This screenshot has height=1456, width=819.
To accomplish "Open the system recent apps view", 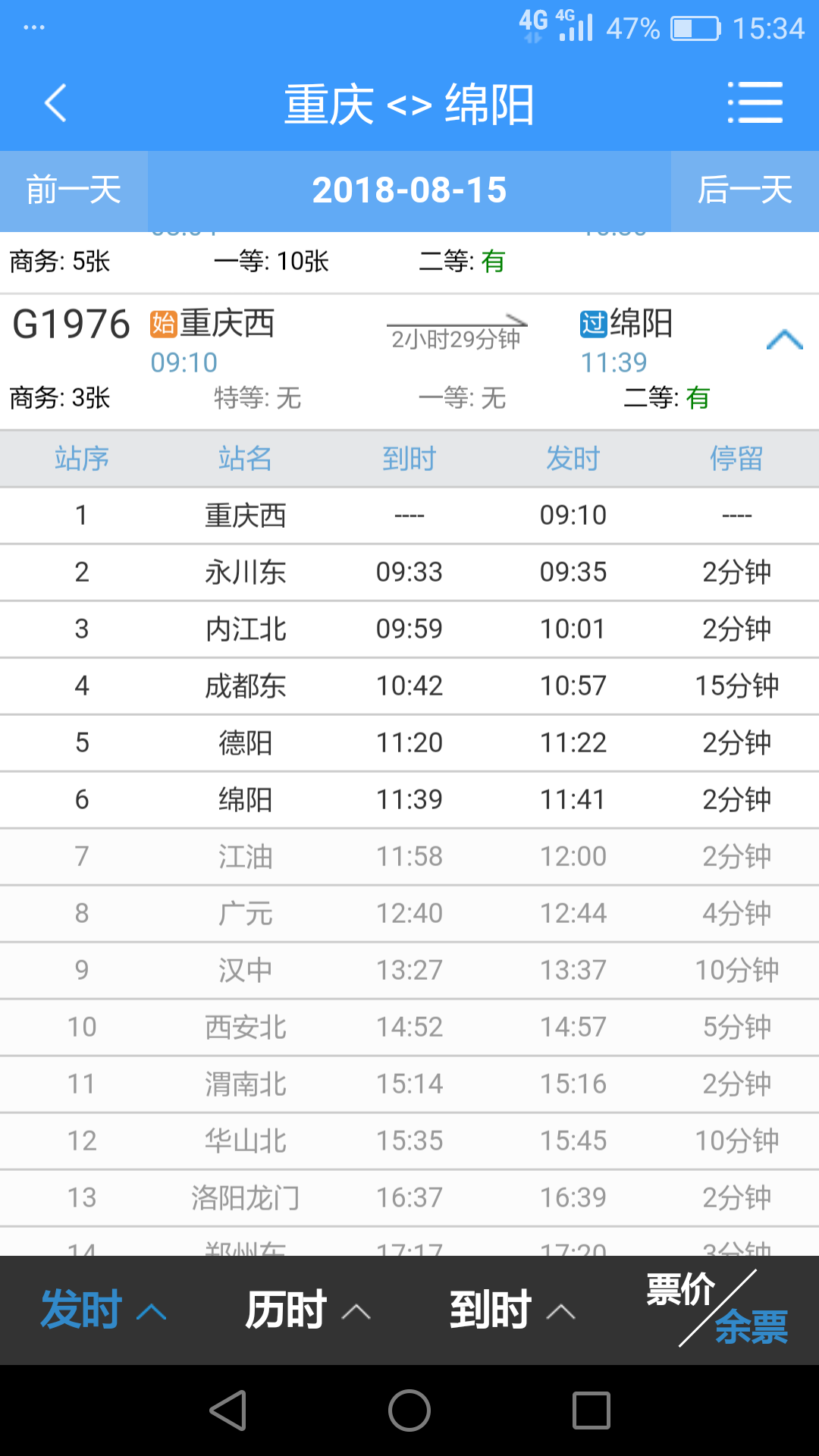I will [591, 1411].
